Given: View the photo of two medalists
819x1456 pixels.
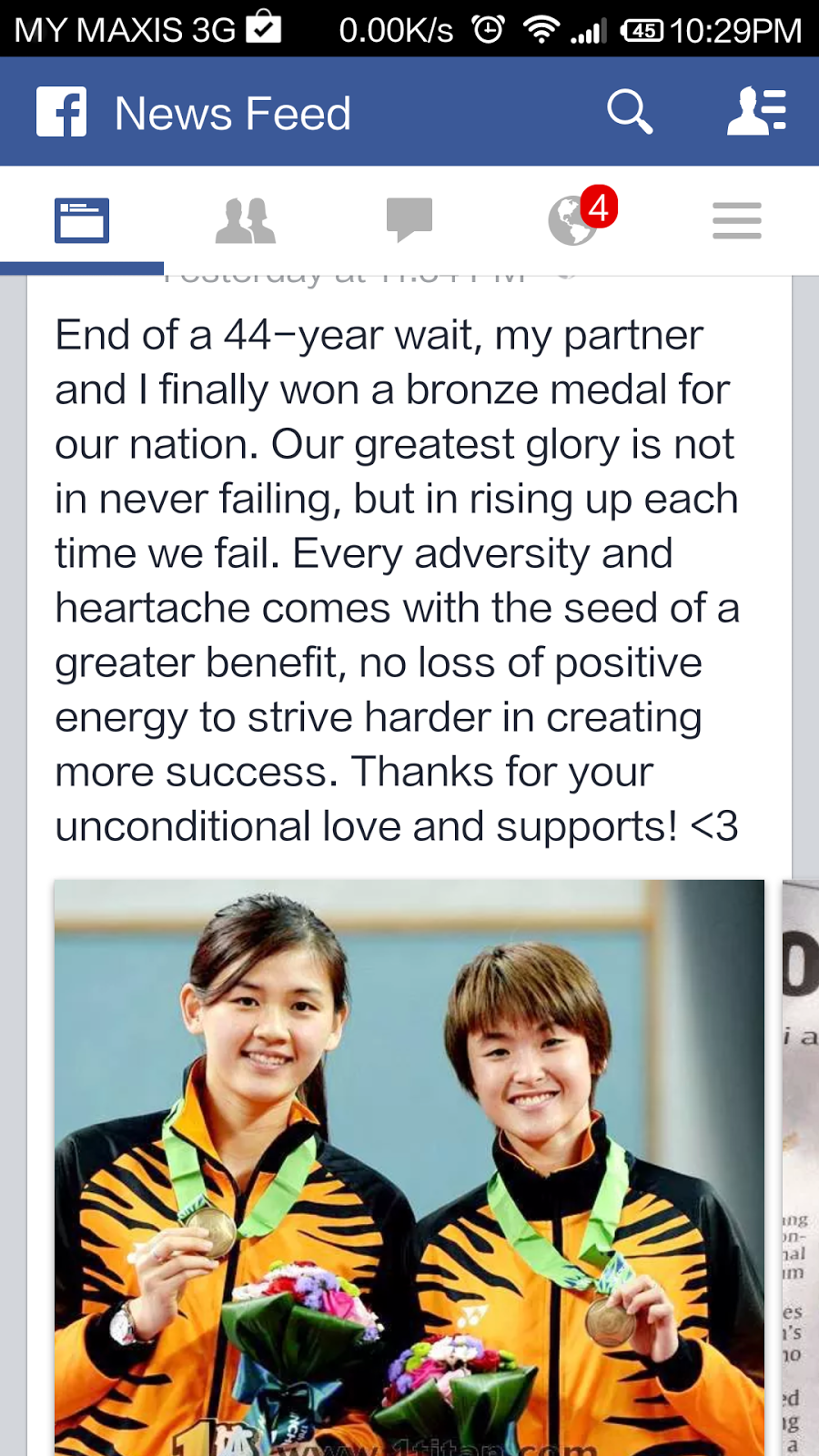Looking at the screenshot, I should click(409, 1168).
